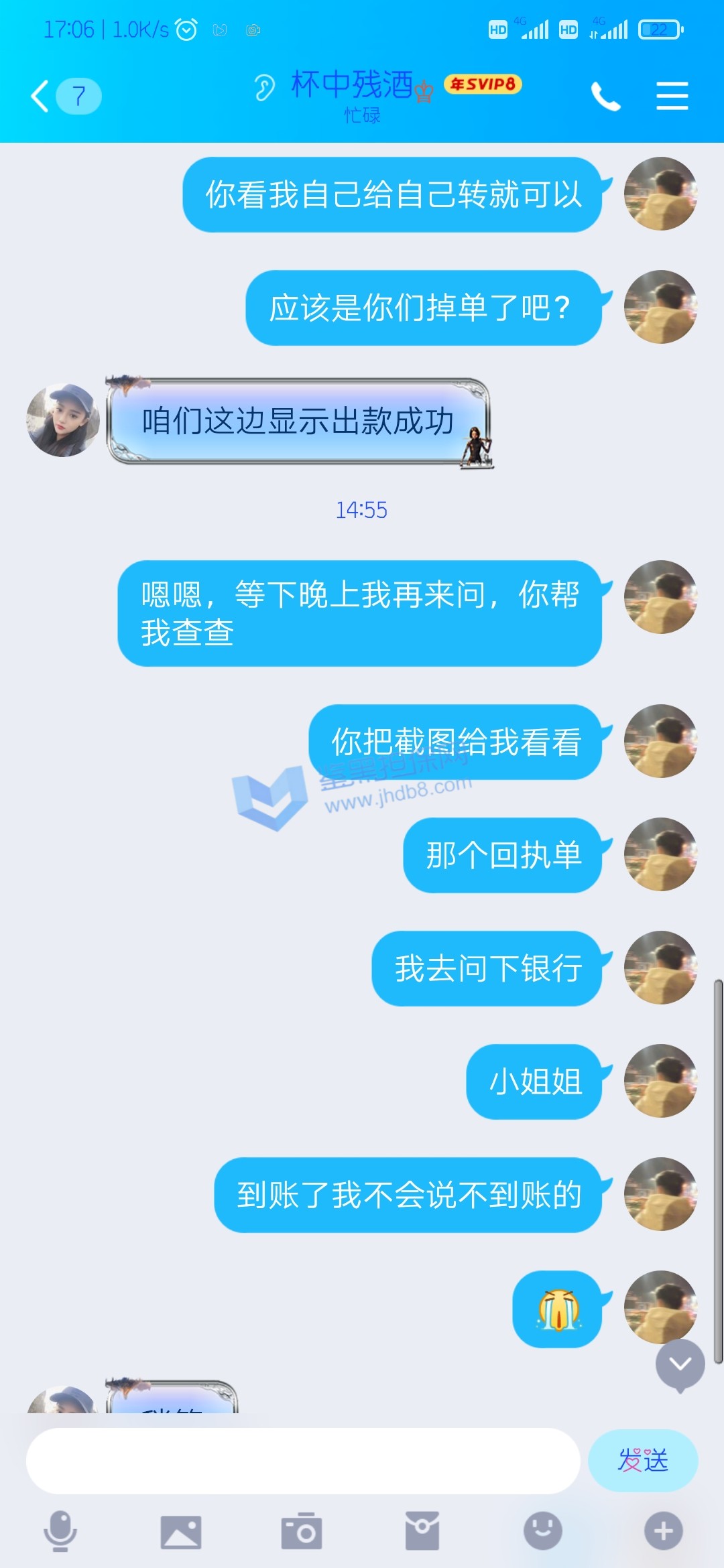Tap the message text input field
724x1568 pixels.
tap(303, 1461)
